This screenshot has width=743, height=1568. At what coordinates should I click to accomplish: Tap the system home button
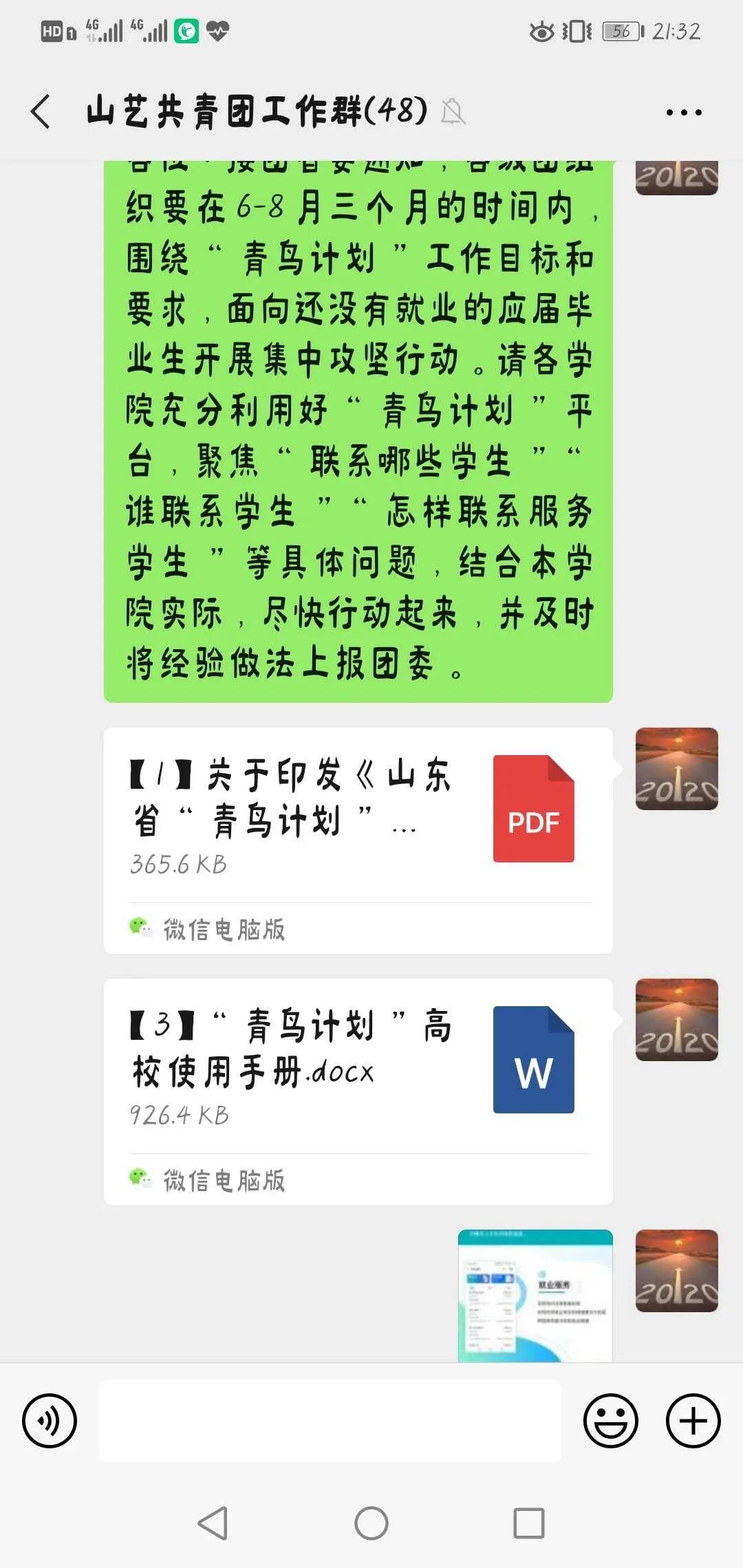coord(371,1523)
